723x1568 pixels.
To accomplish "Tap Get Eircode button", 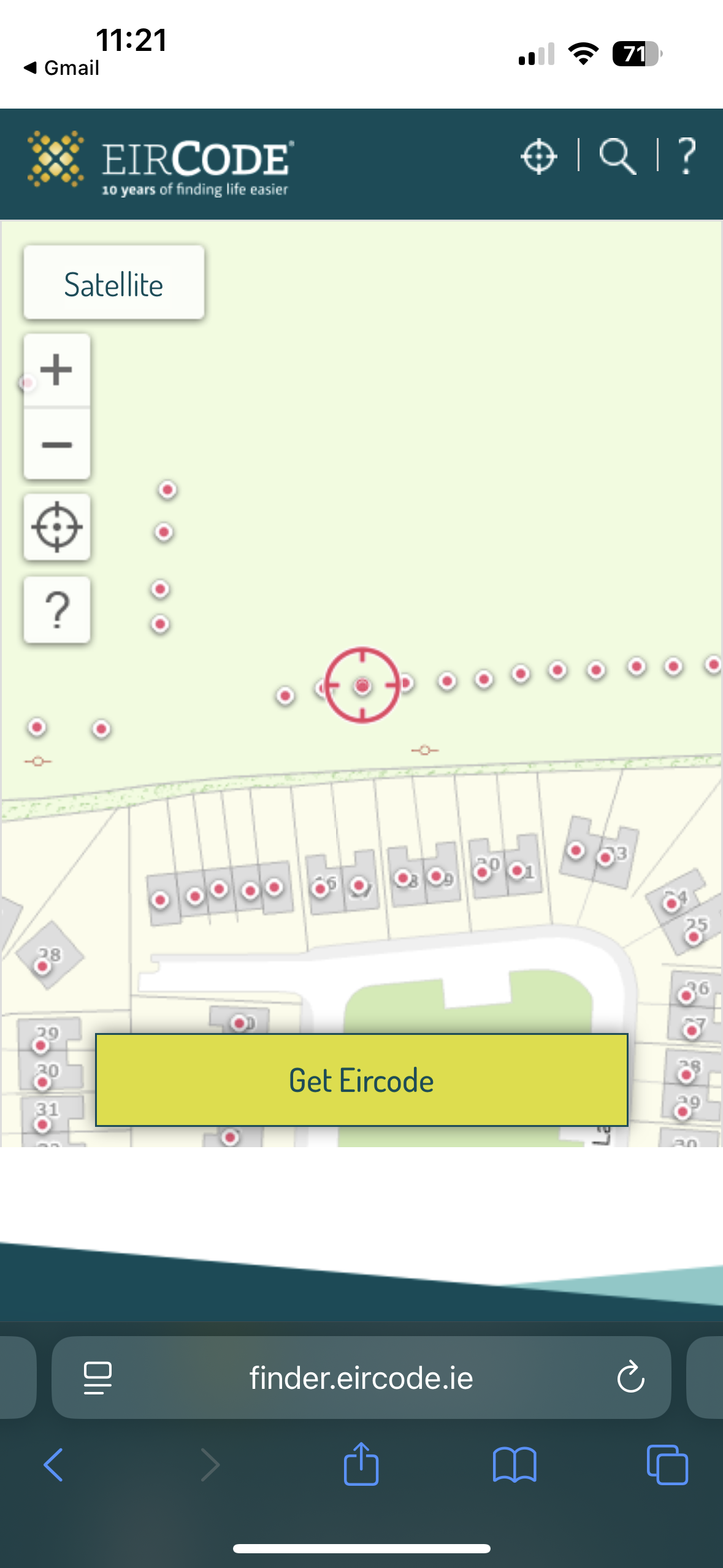I will (361, 1080).
